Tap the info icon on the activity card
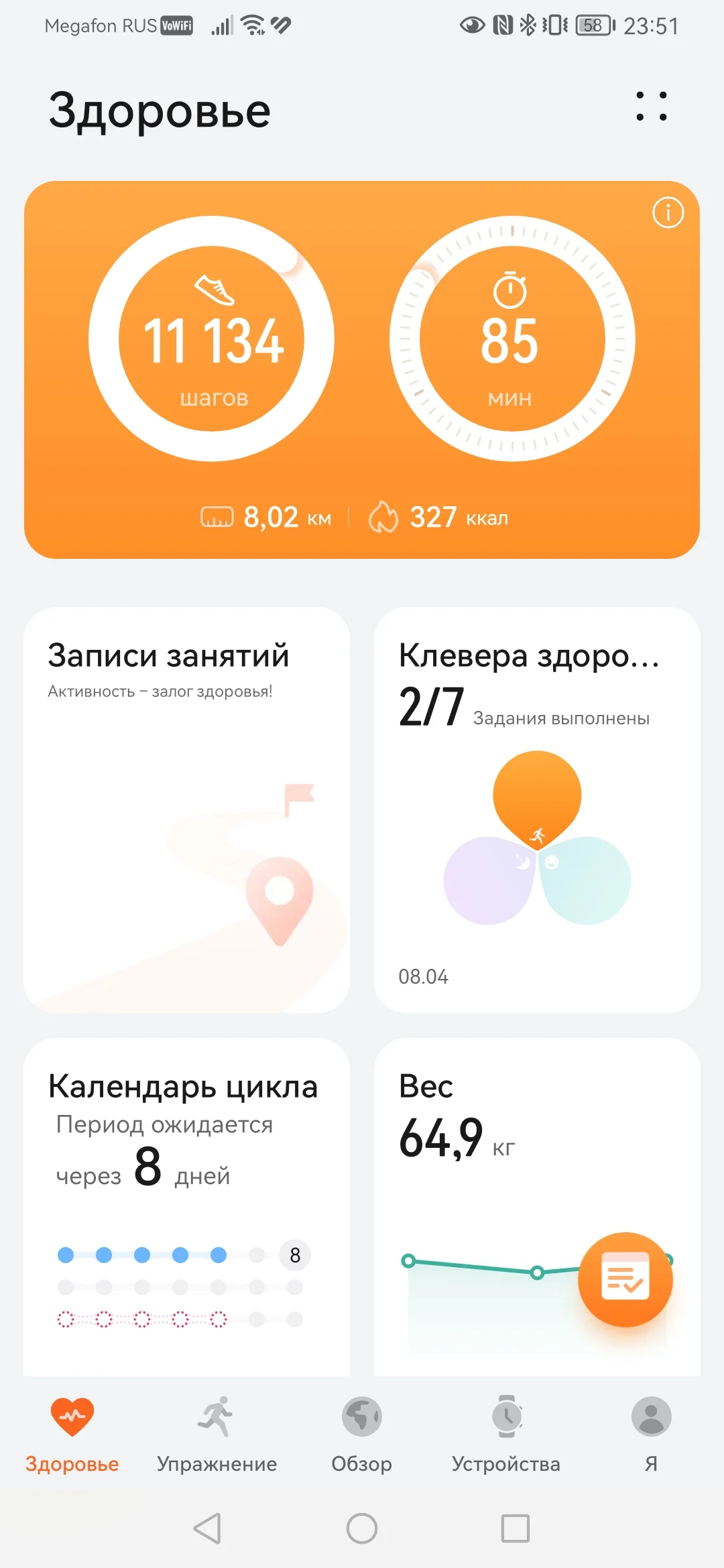 click(668, 213)
